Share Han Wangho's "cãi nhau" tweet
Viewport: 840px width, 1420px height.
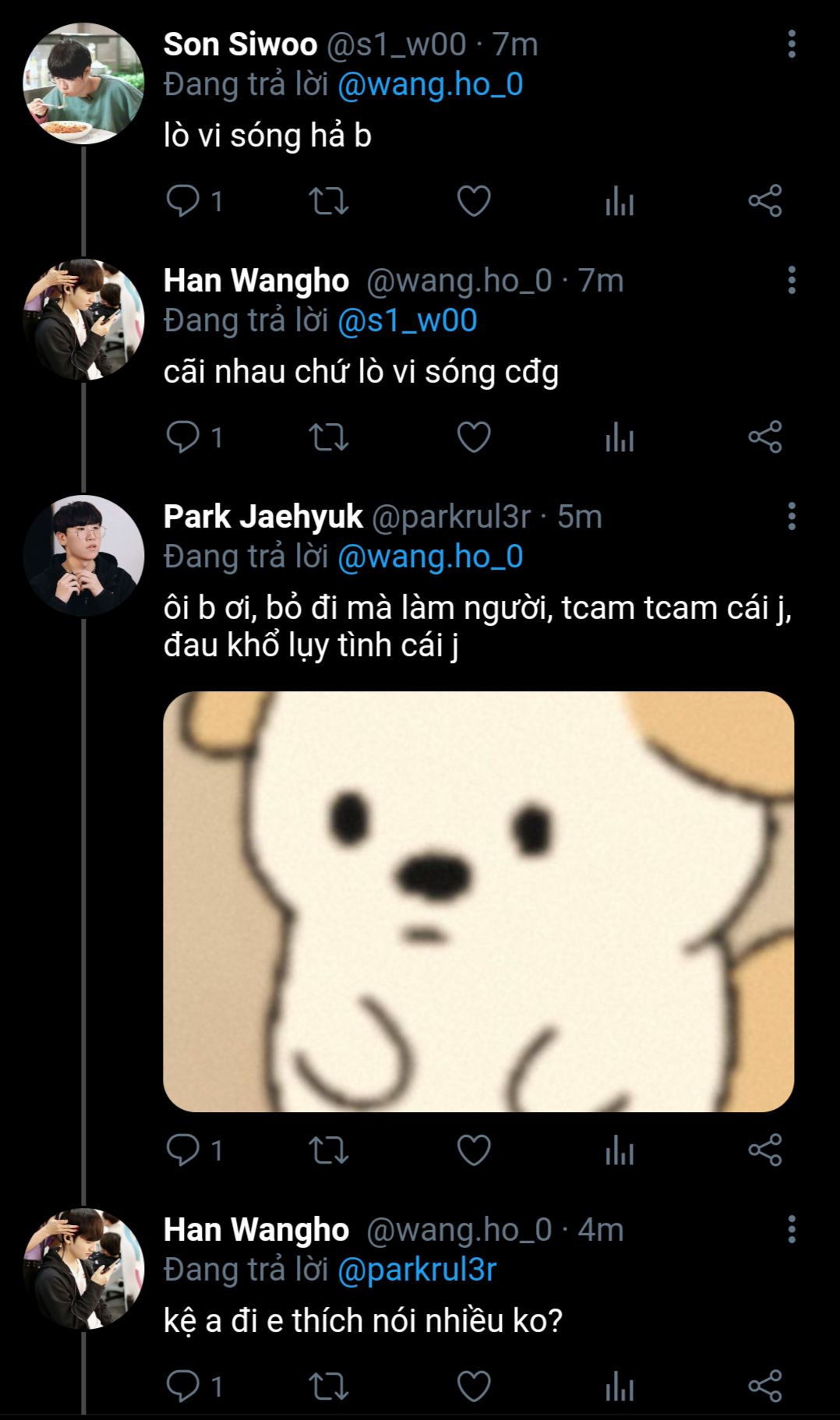coord(764,437)
